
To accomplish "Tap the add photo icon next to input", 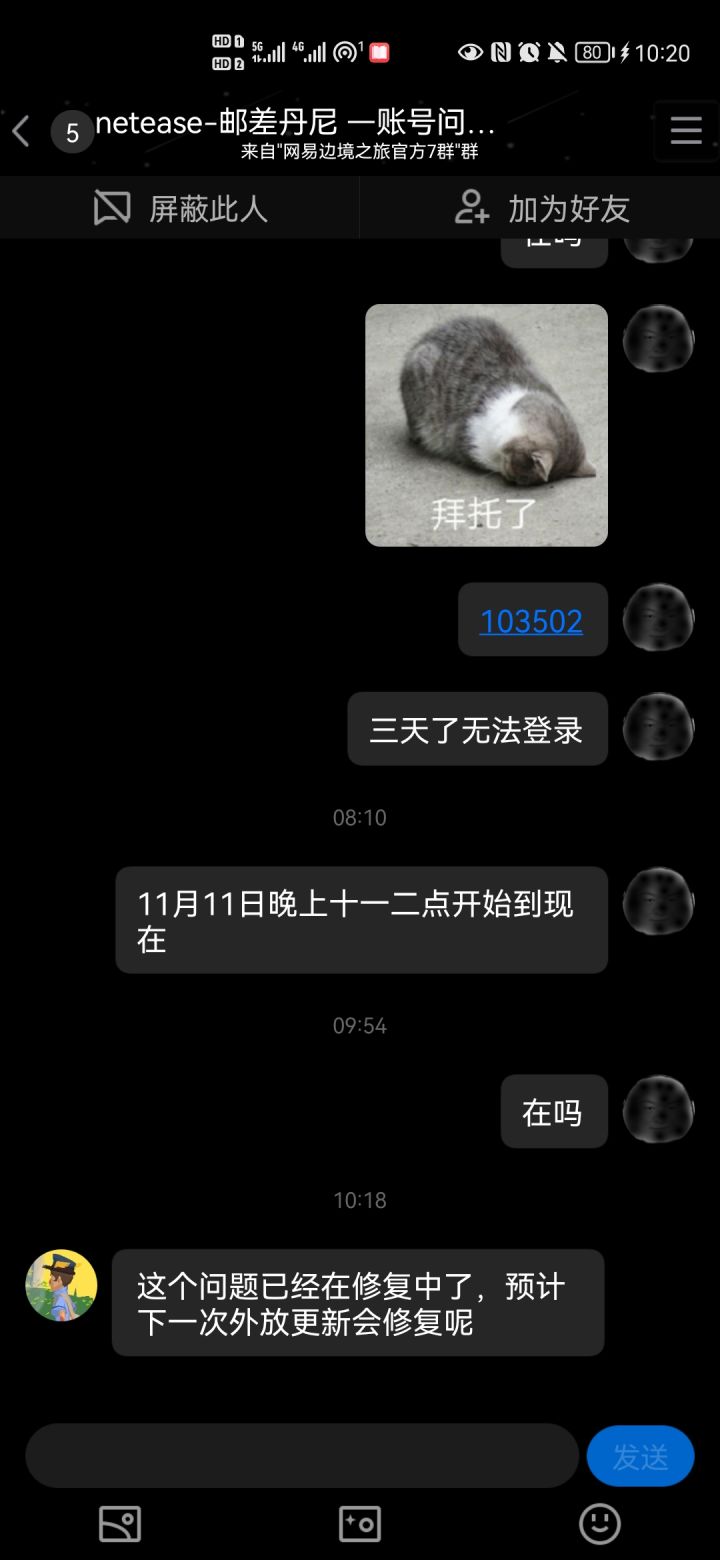I will [x=360, y=1524].
